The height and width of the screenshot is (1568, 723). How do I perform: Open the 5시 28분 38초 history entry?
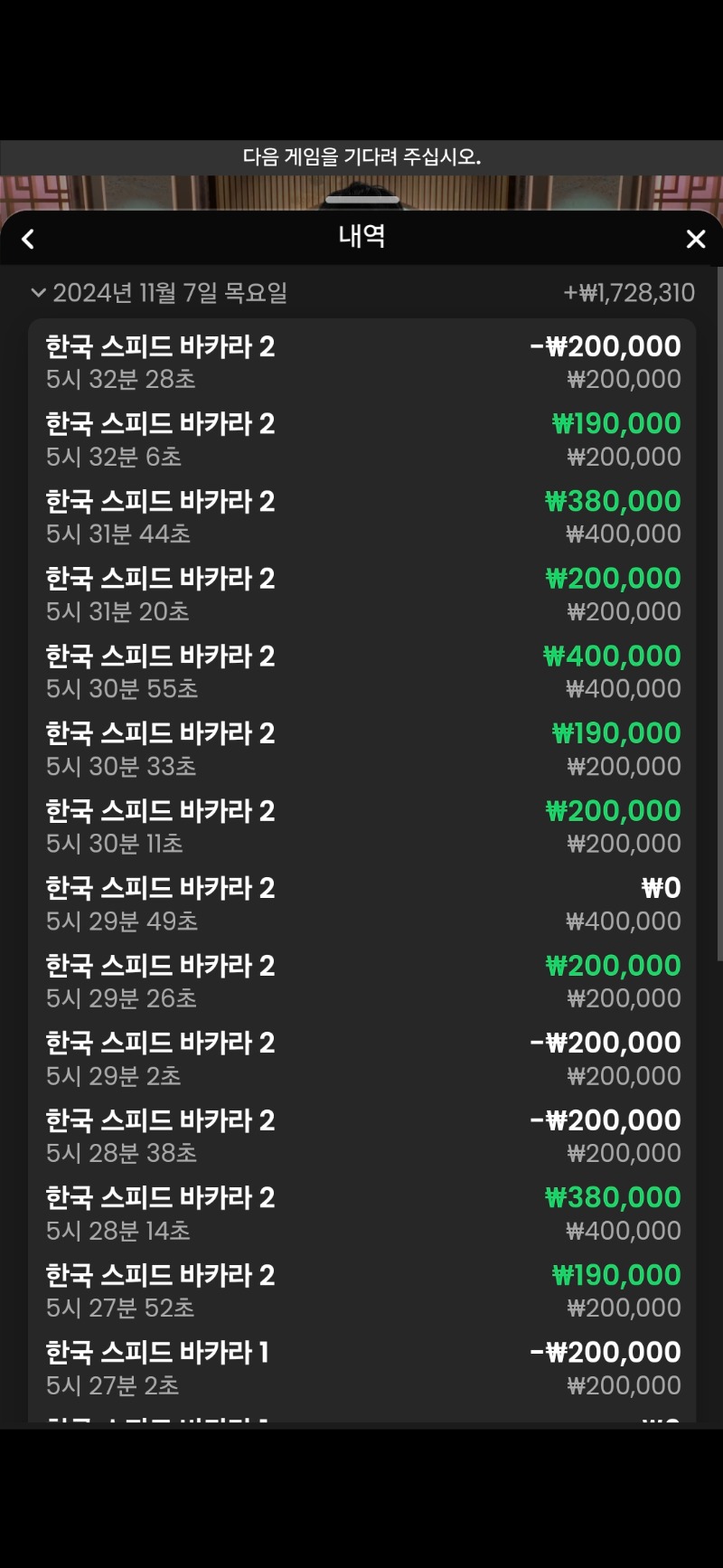tap(361, 1136)
